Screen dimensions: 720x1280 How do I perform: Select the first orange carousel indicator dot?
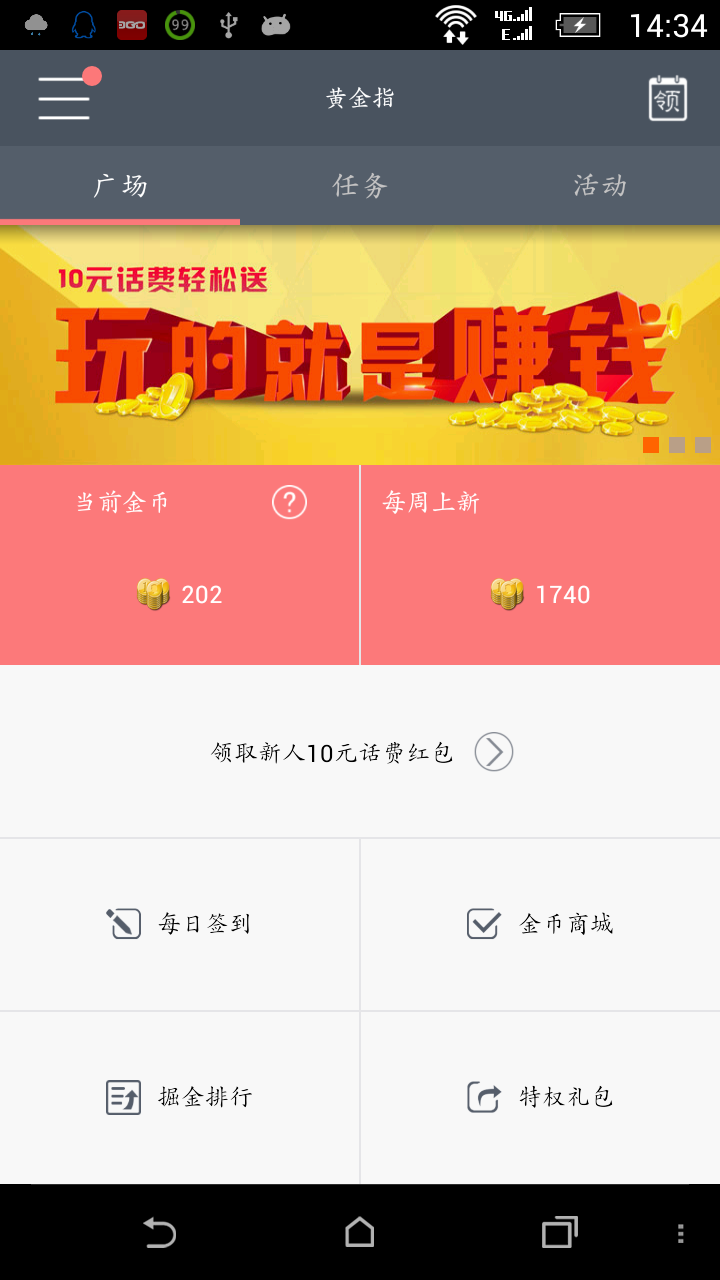[x=649, y=444]
